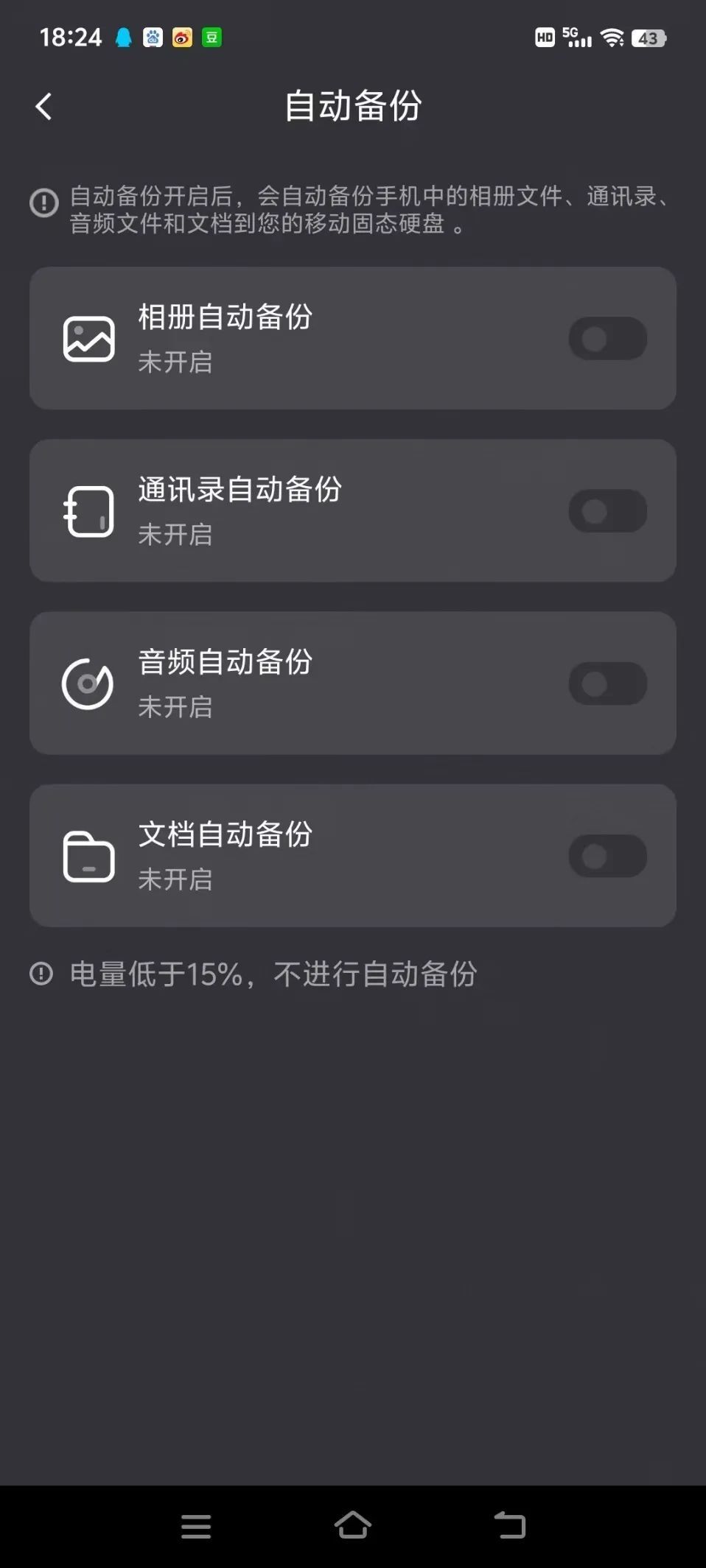Click the contacts backup icon
The image size is (706, 1568).
(89, 510)
